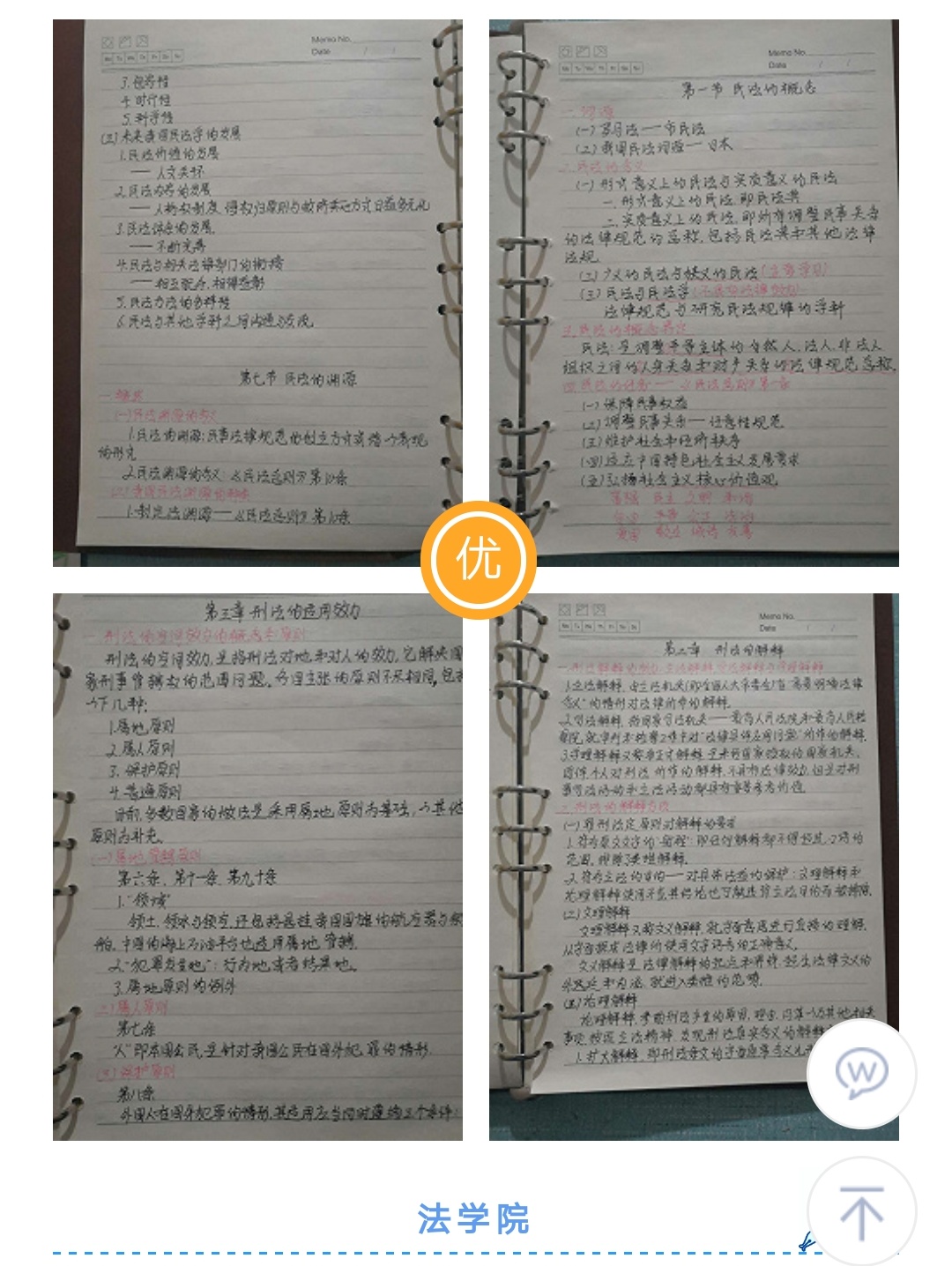The height and width of the screenshot is (1266, 952).
Task: Open the floating W chat bubble
Action: tap(861, 1073)
